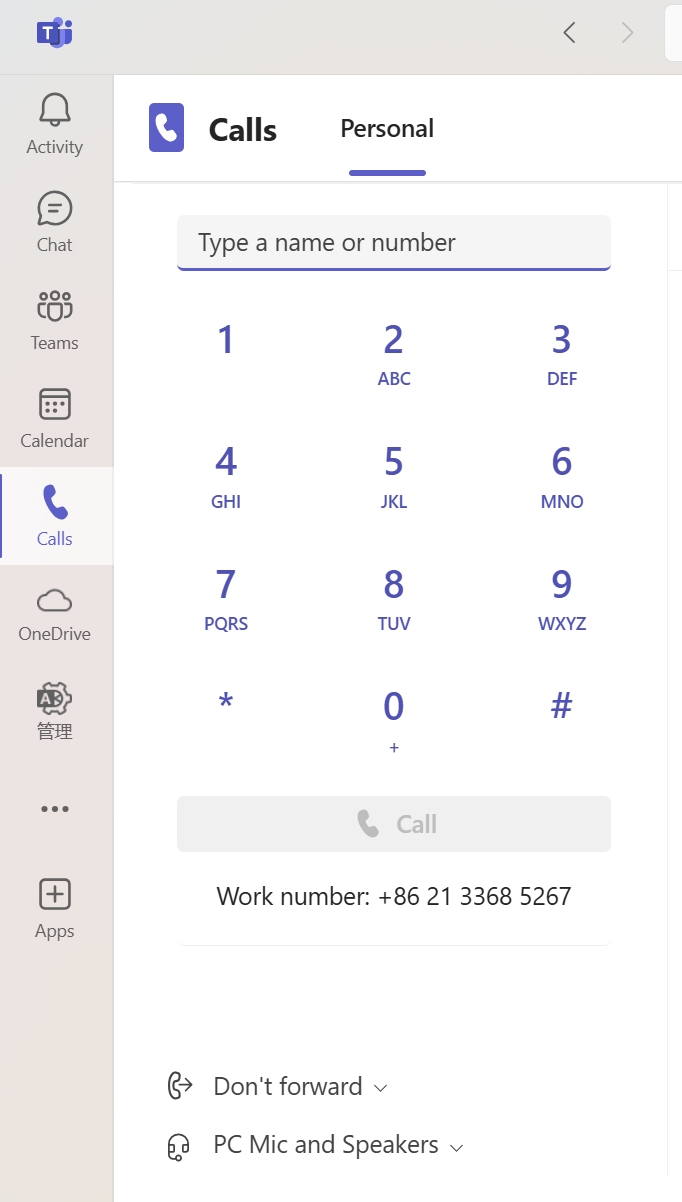Image resolution: width=682 pixels, height=1202 pixels.
Task: Dial digit 9 WXYZ on the keypad
Action: 562,598
